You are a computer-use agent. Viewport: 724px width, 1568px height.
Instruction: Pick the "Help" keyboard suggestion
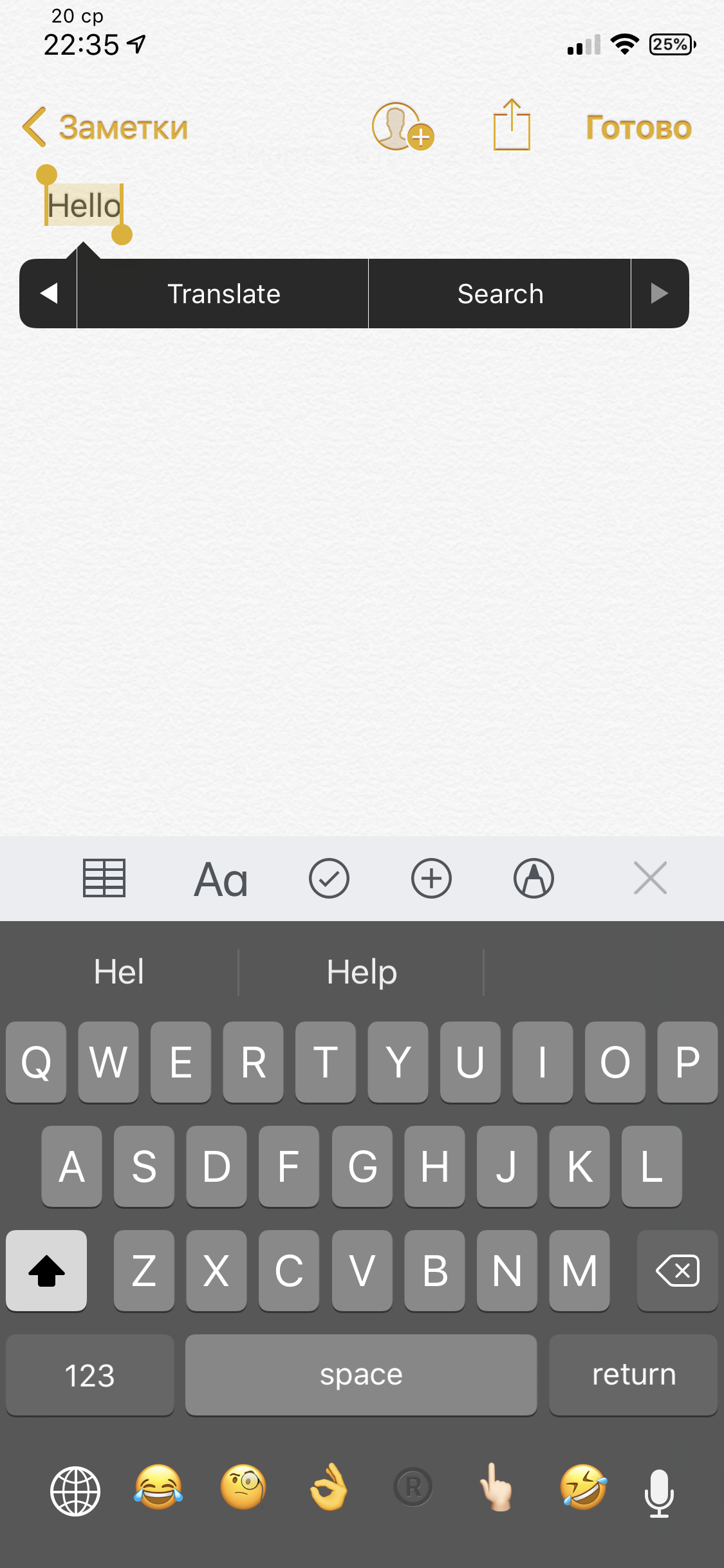362,972
